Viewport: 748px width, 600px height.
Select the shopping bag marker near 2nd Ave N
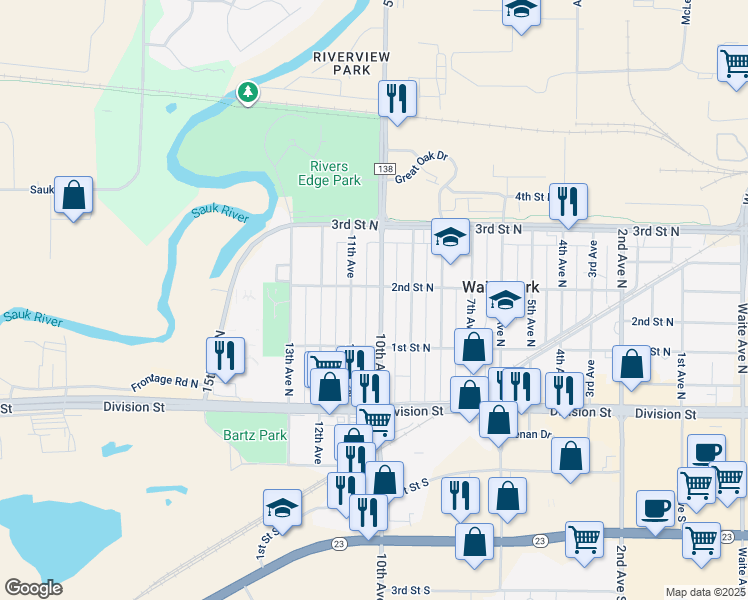click(631, 364)
